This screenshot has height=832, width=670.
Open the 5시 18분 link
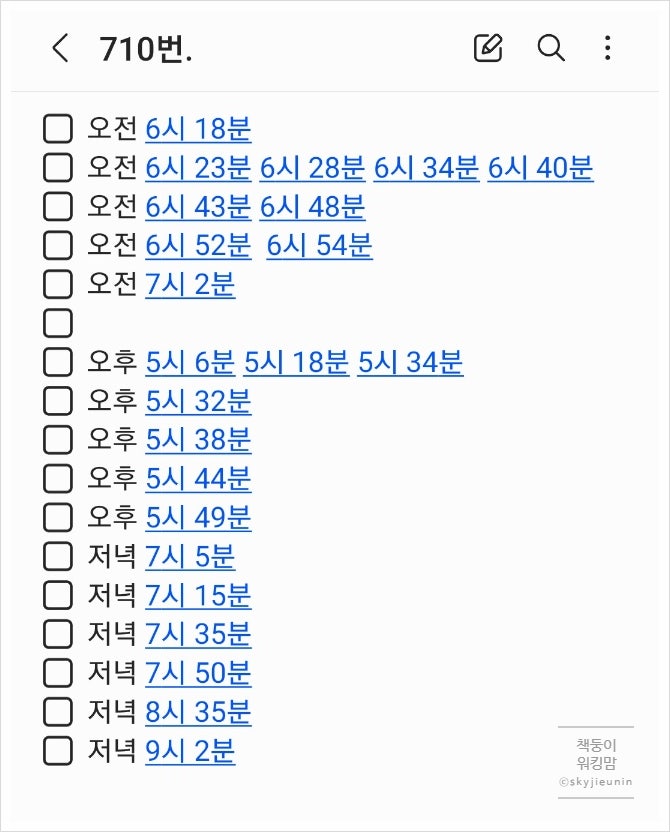pos(296,362)
